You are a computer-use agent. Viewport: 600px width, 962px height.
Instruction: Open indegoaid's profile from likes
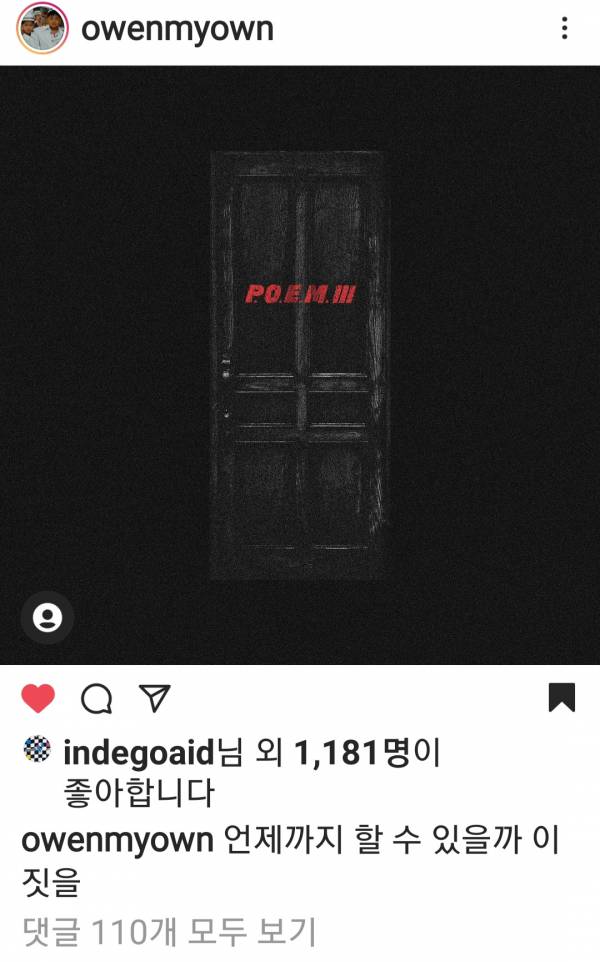[138, 751]
